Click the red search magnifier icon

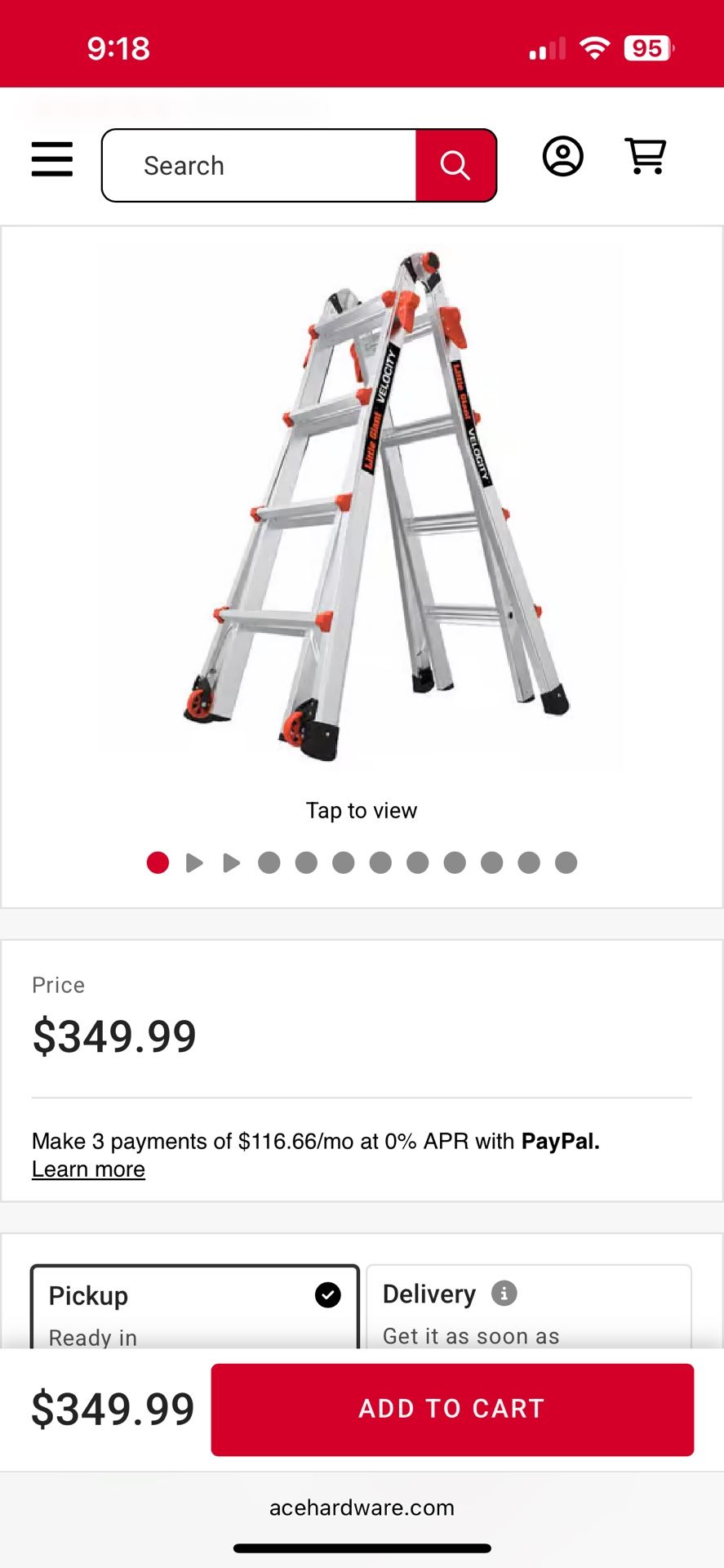click(x=455, y=165)
